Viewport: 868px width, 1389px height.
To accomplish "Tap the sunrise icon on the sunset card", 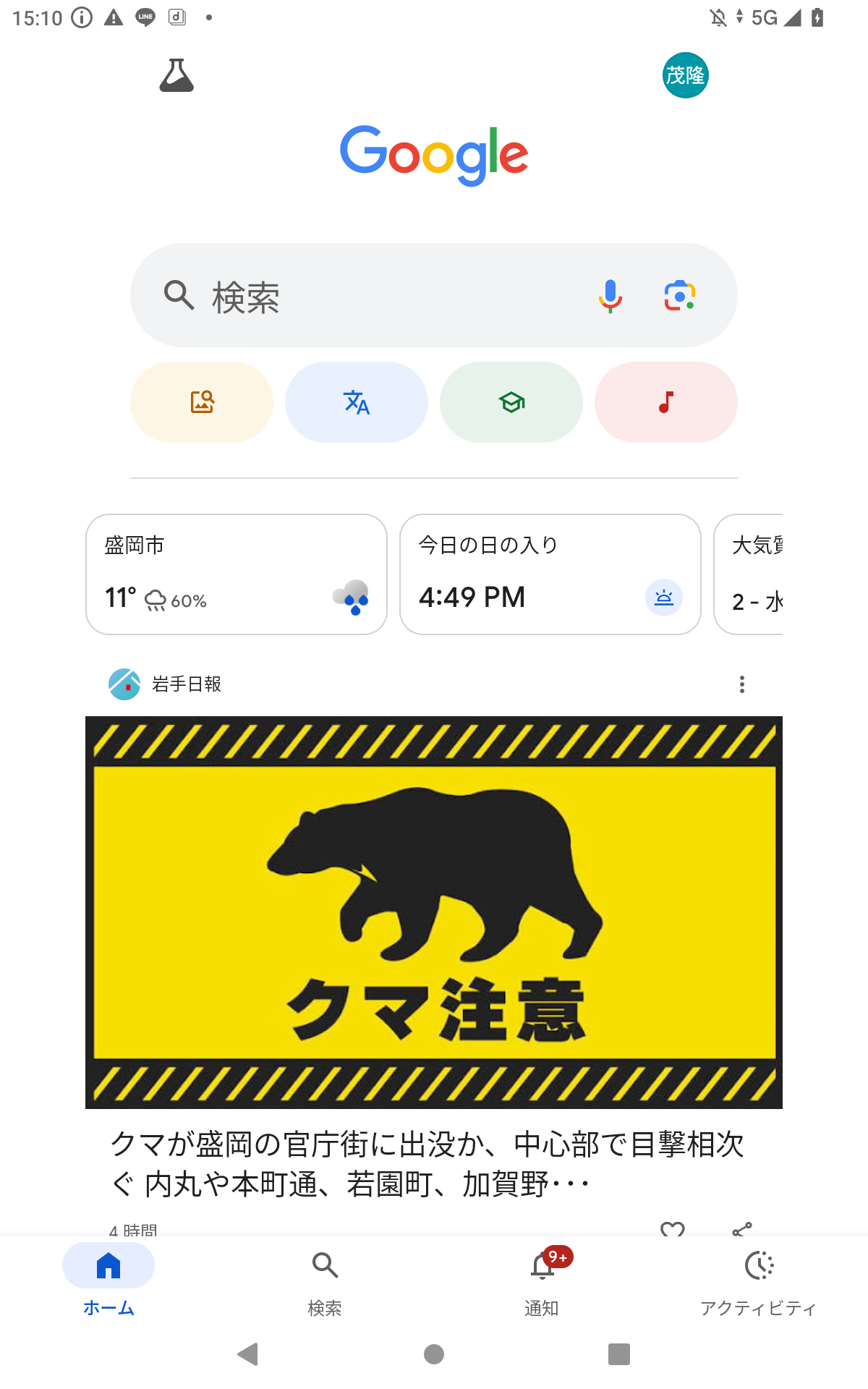I will click(663, 597).
